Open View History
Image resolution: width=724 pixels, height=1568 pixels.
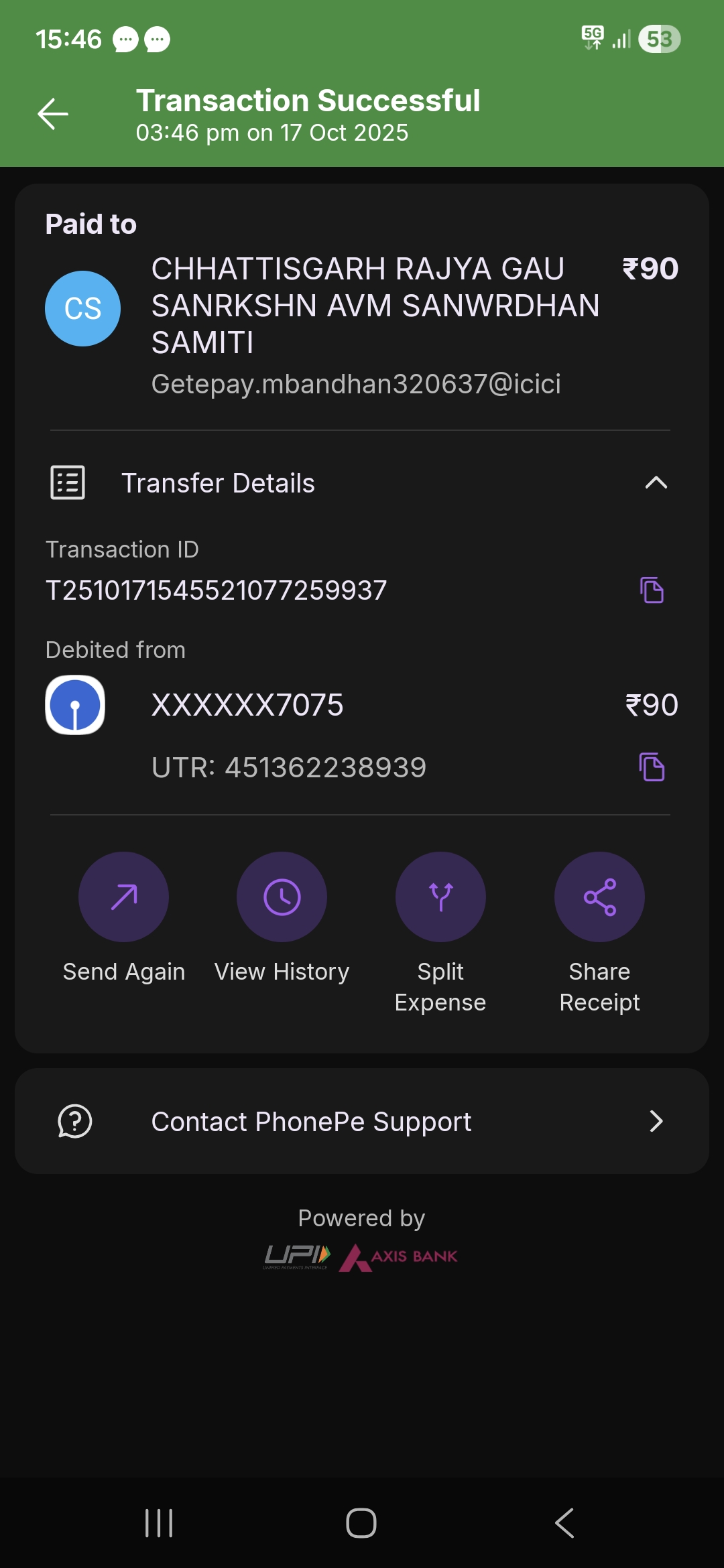click(x=282, y=897)
